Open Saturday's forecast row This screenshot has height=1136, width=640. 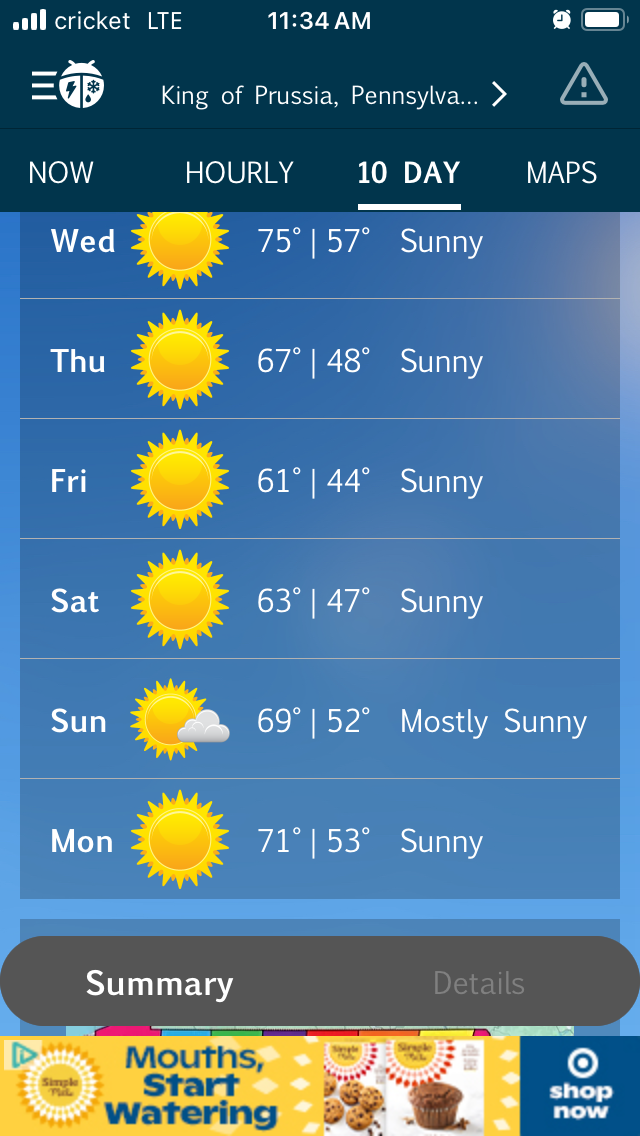[320, 601]
